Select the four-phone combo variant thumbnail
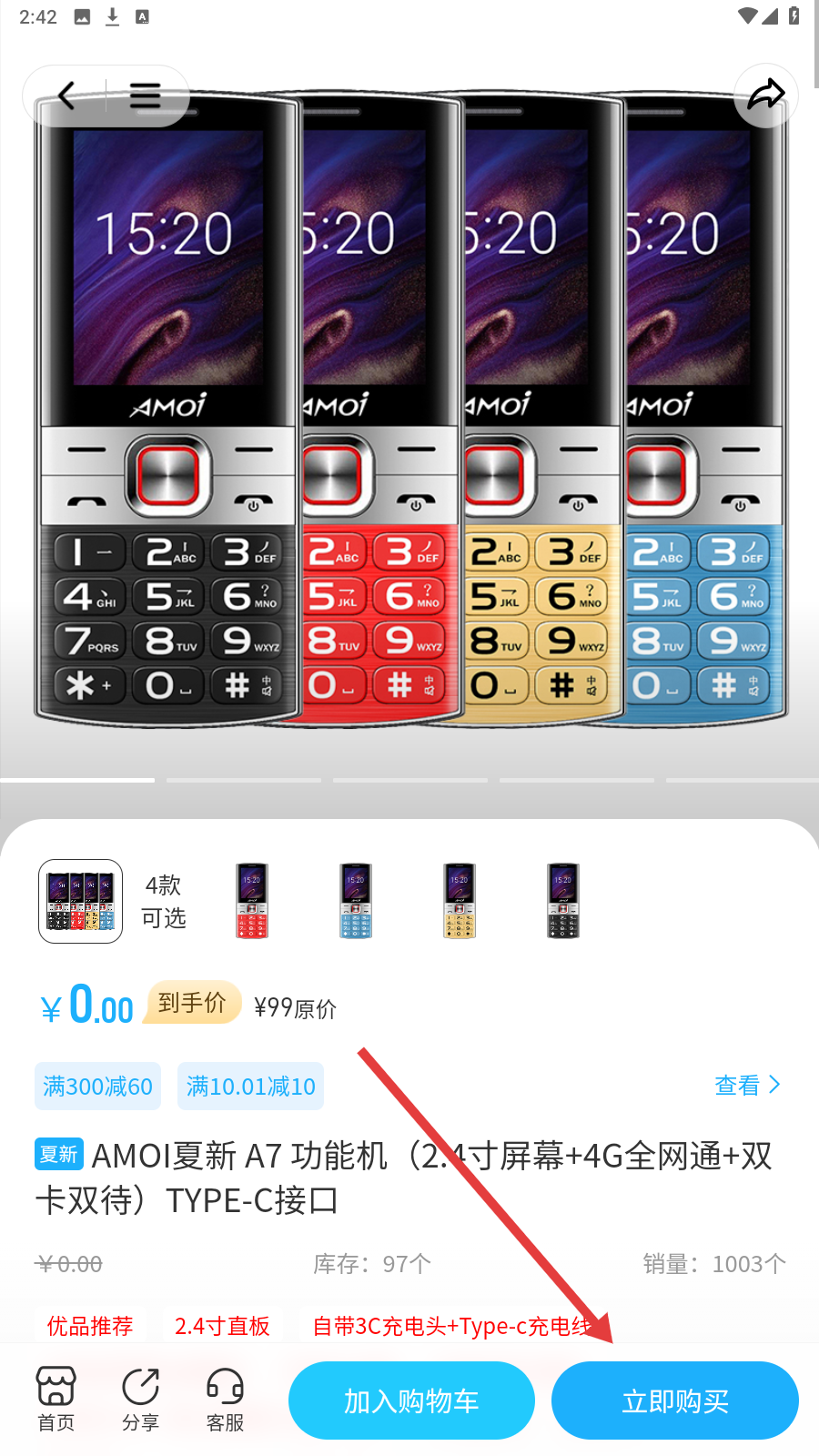 80,901
